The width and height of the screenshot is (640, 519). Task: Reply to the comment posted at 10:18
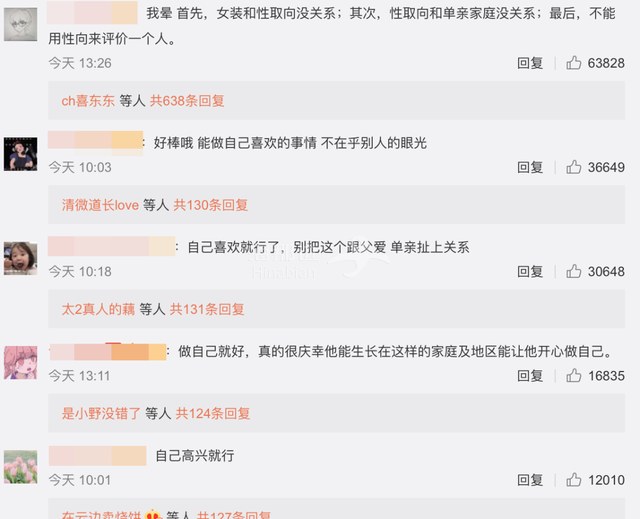coord(530,271)
